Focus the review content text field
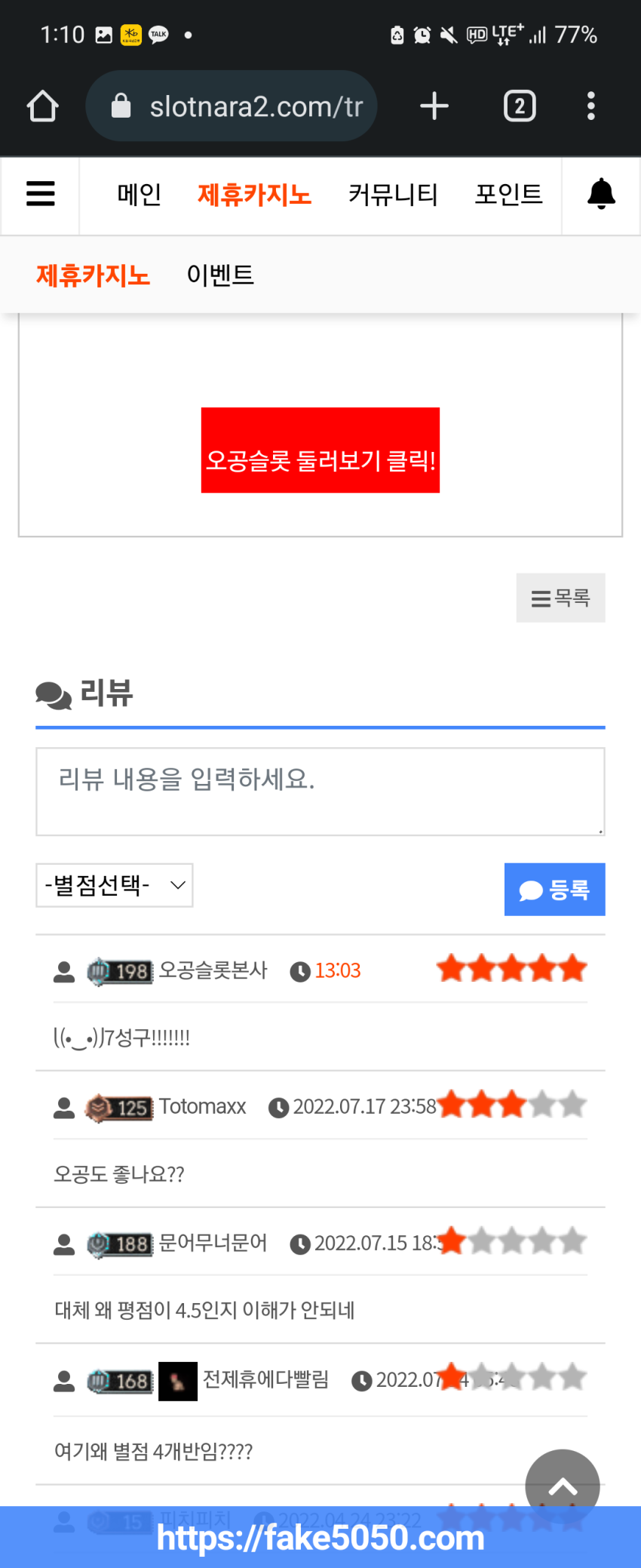 320,792
